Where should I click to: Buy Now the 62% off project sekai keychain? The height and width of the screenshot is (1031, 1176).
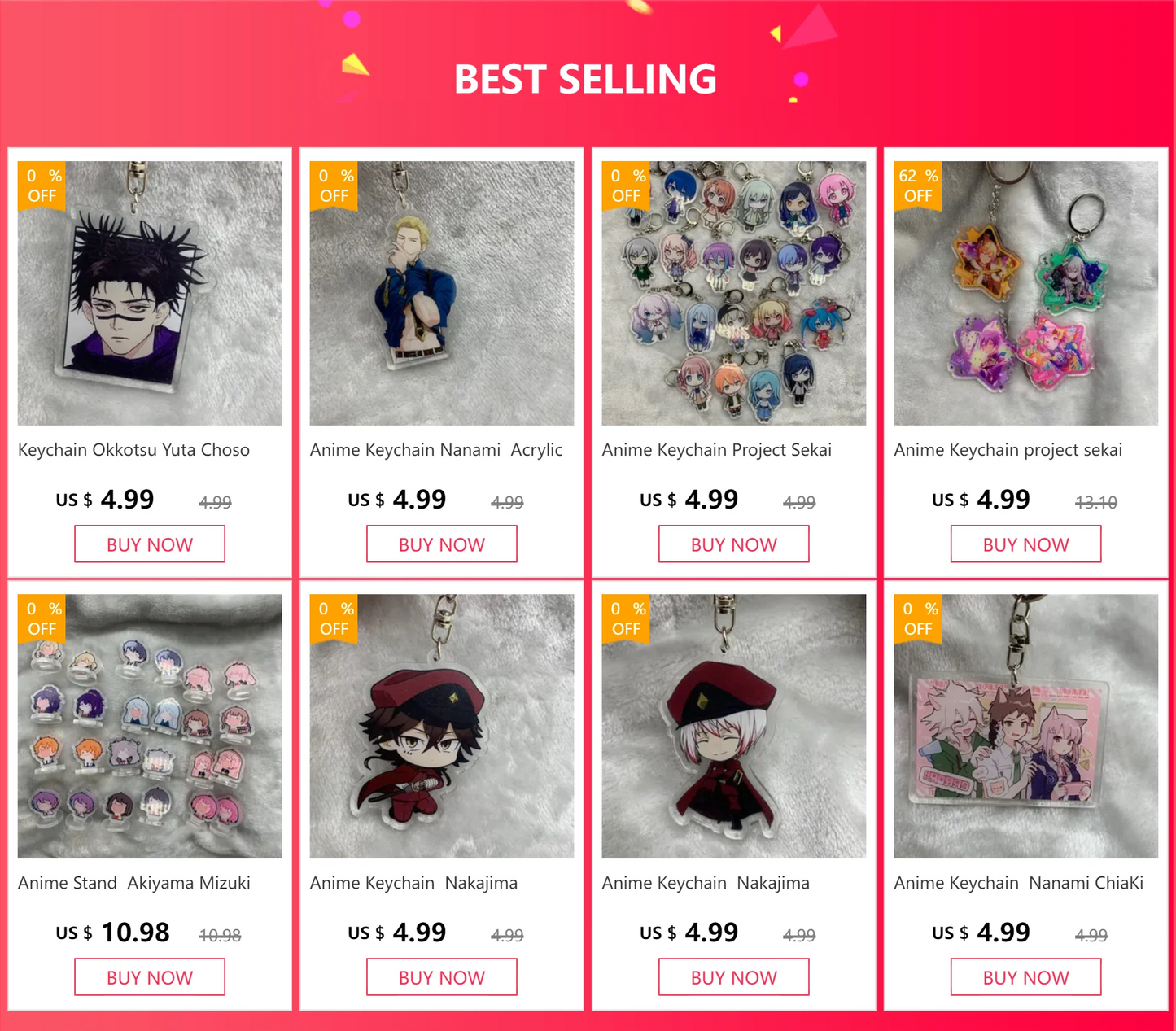pos(1025,544)
